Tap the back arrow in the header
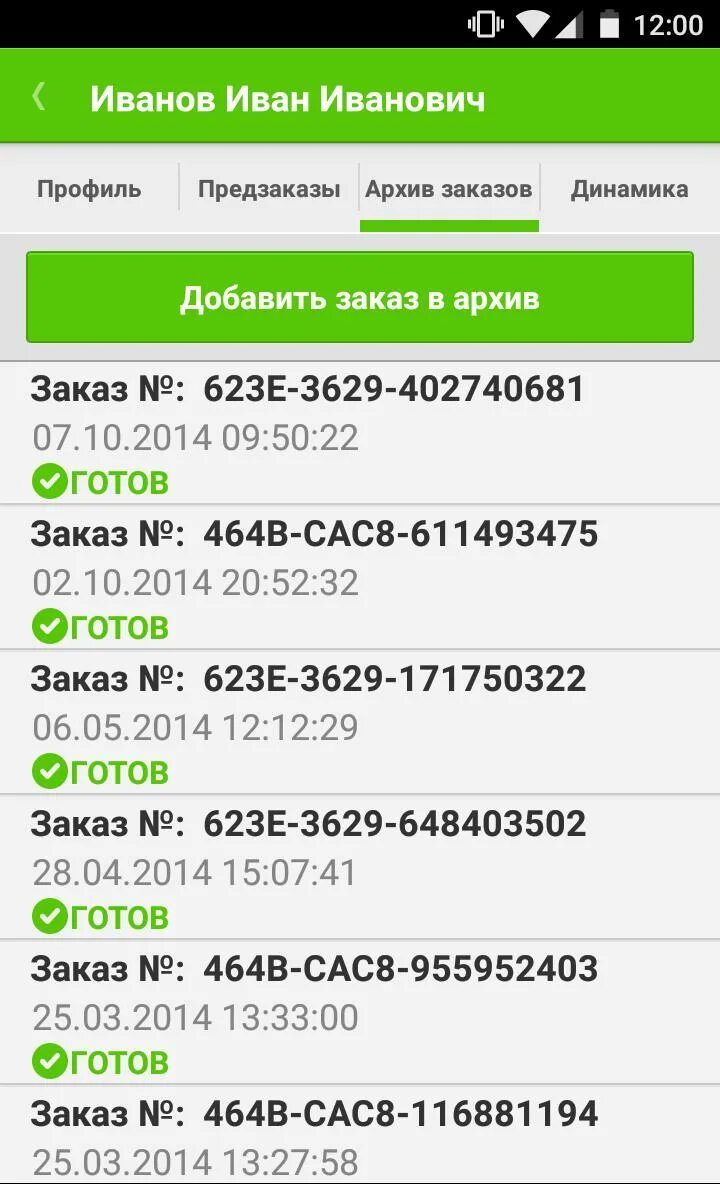Image resolution: width=720 pixels, height=1184 pixels. [38, 95]
